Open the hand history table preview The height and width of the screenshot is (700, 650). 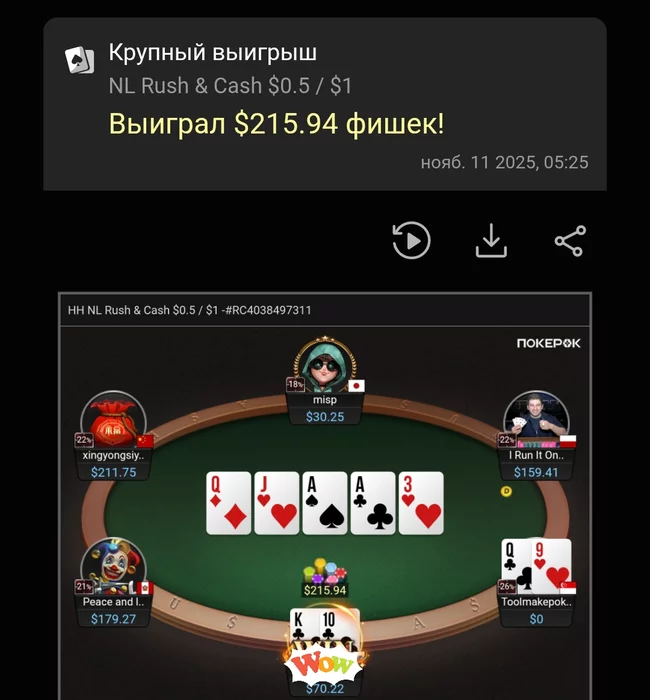pyautogui.click(x=324, y=500)
